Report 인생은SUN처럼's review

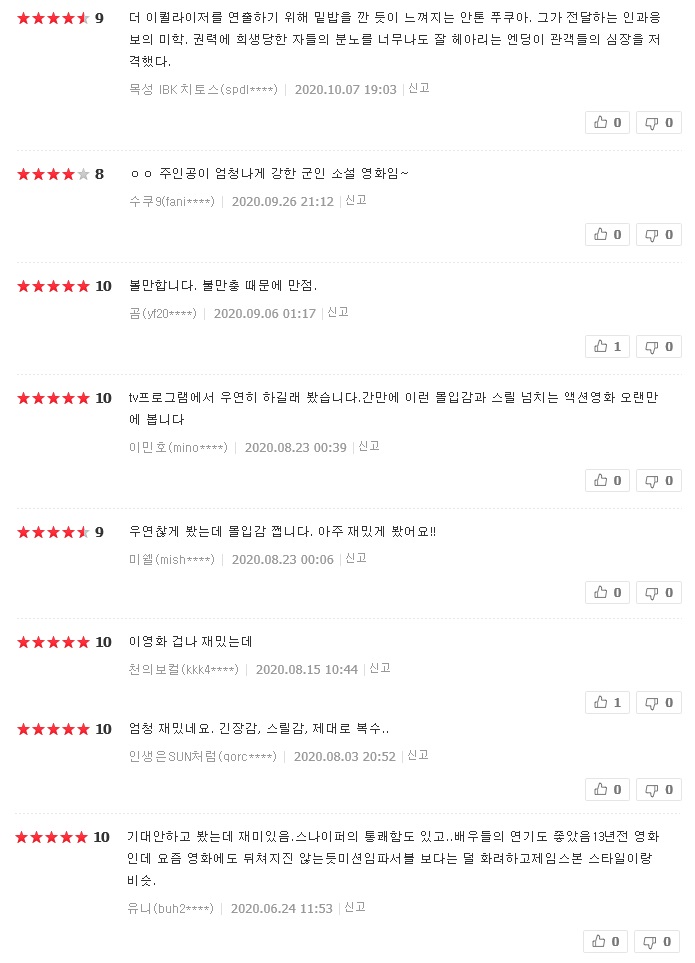(418, 755)
